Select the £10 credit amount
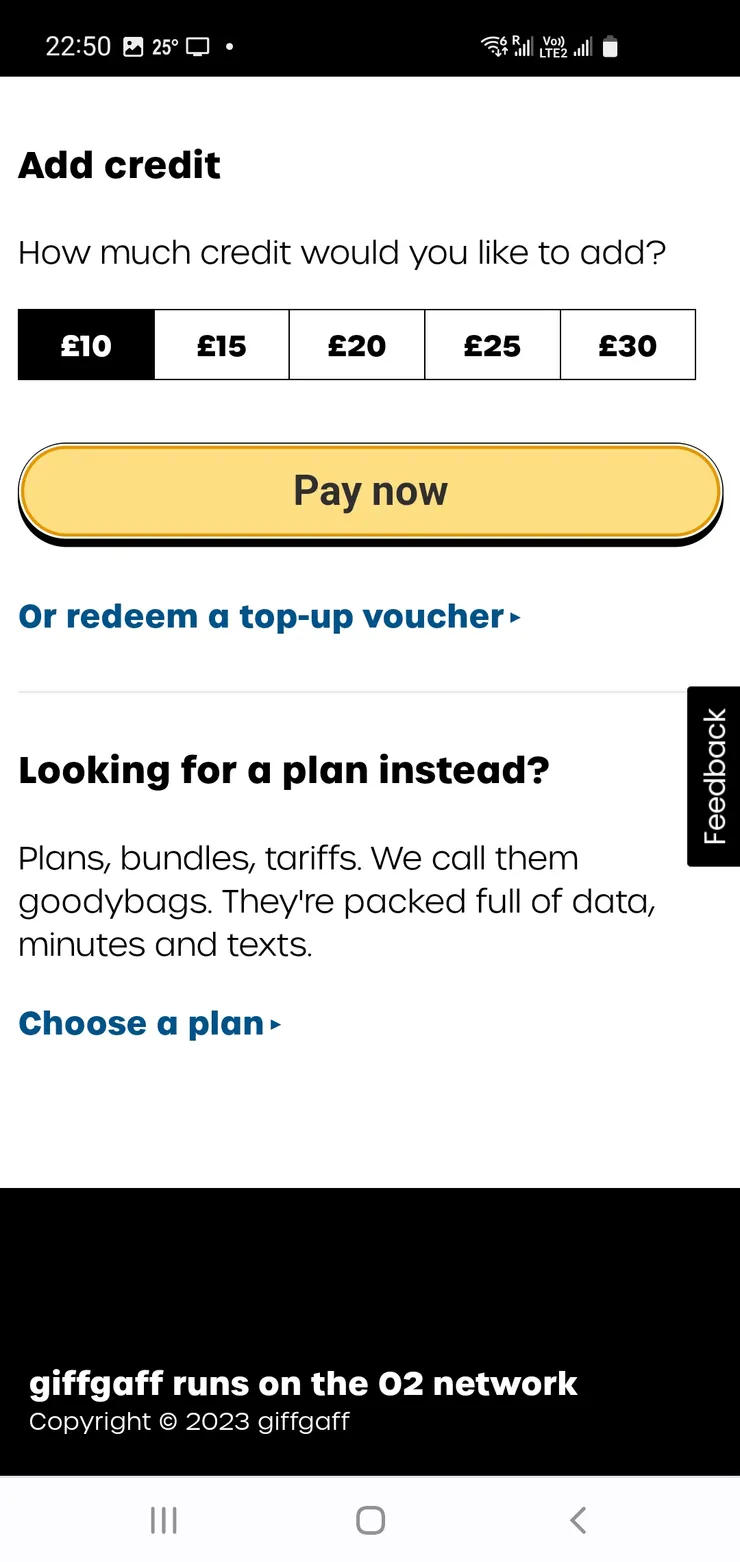Image resolution: width=740 pixels, height=1562 pixels. click(86, 345)
